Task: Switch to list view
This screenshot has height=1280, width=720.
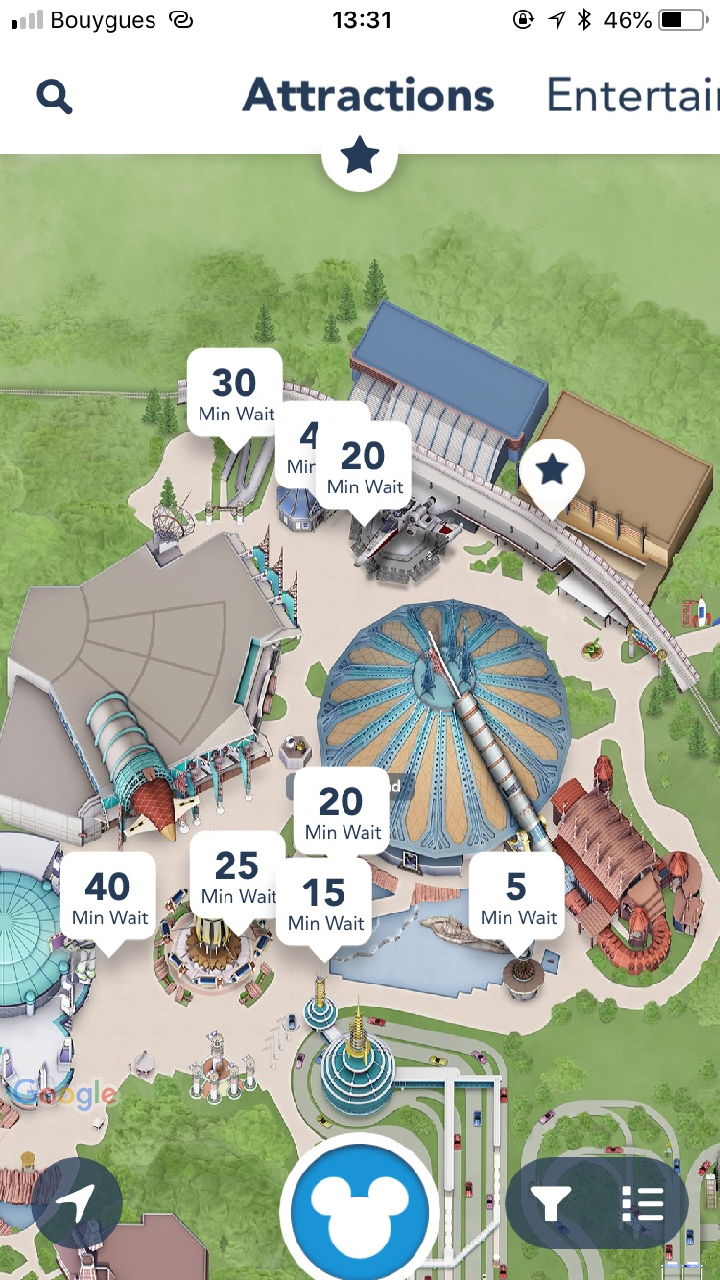Action: click(642, 1204)
